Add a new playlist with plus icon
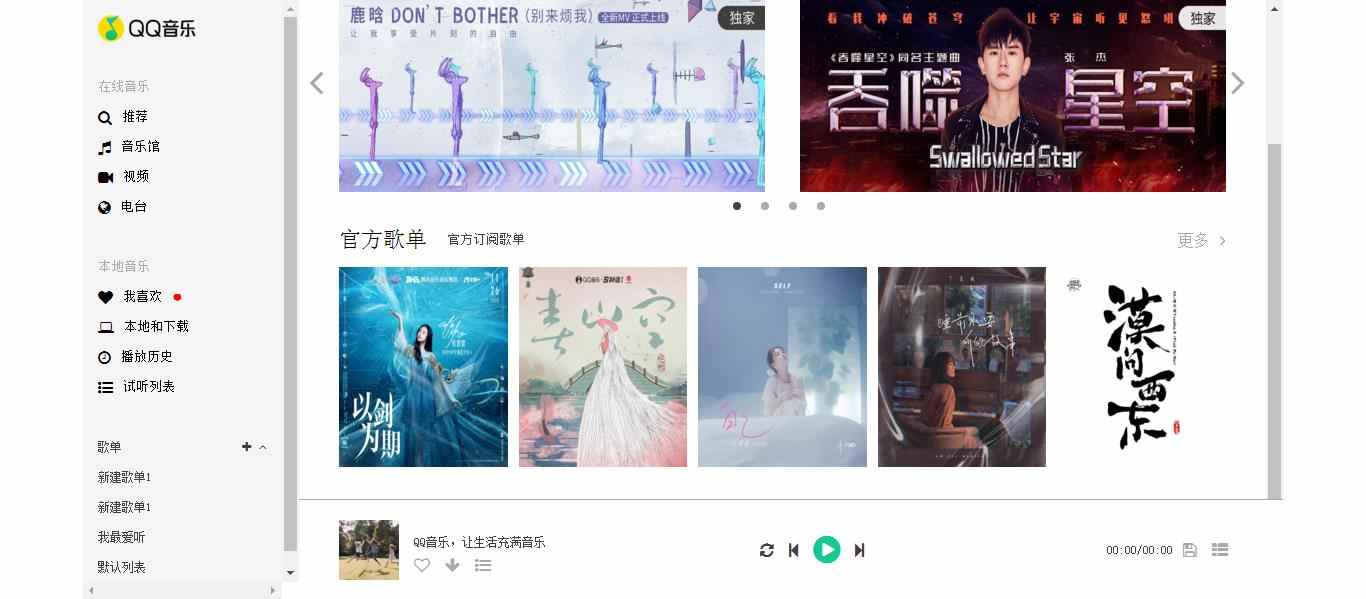 [247, 447]
